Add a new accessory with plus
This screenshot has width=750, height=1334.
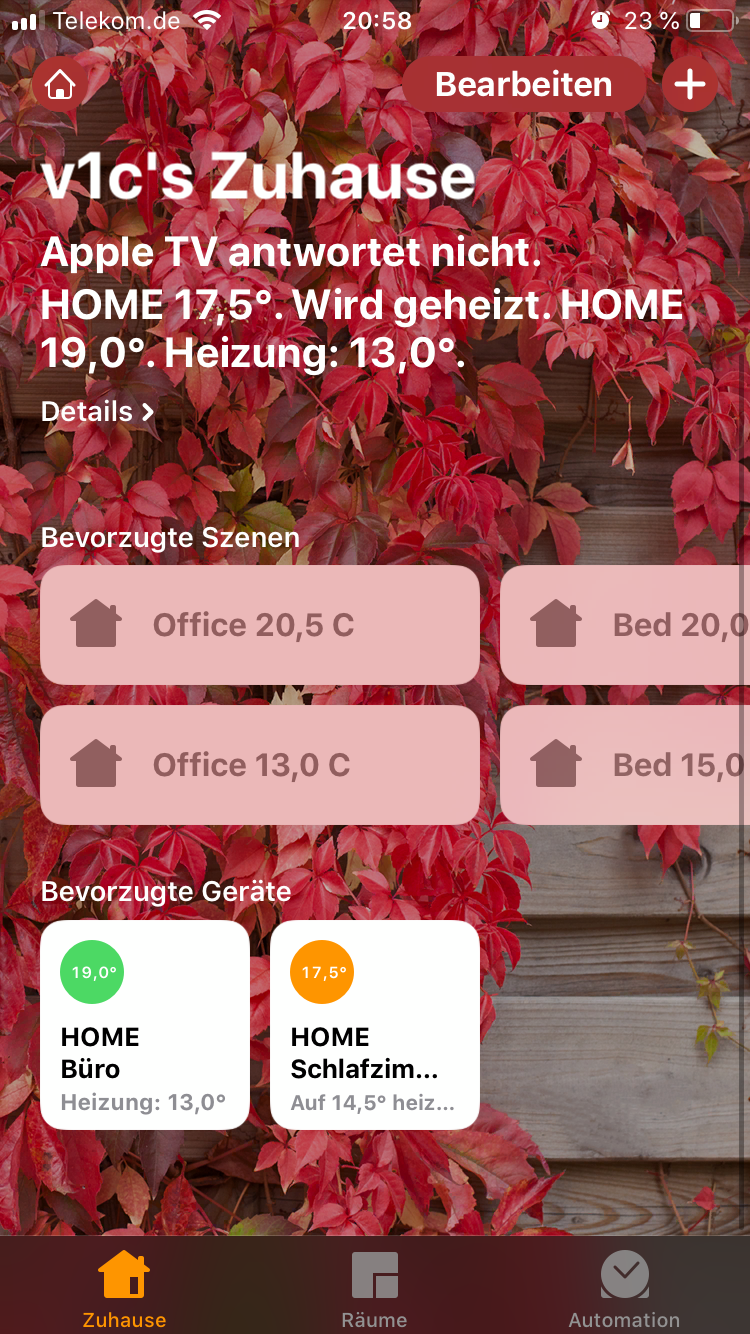click(x=690, y=84)
